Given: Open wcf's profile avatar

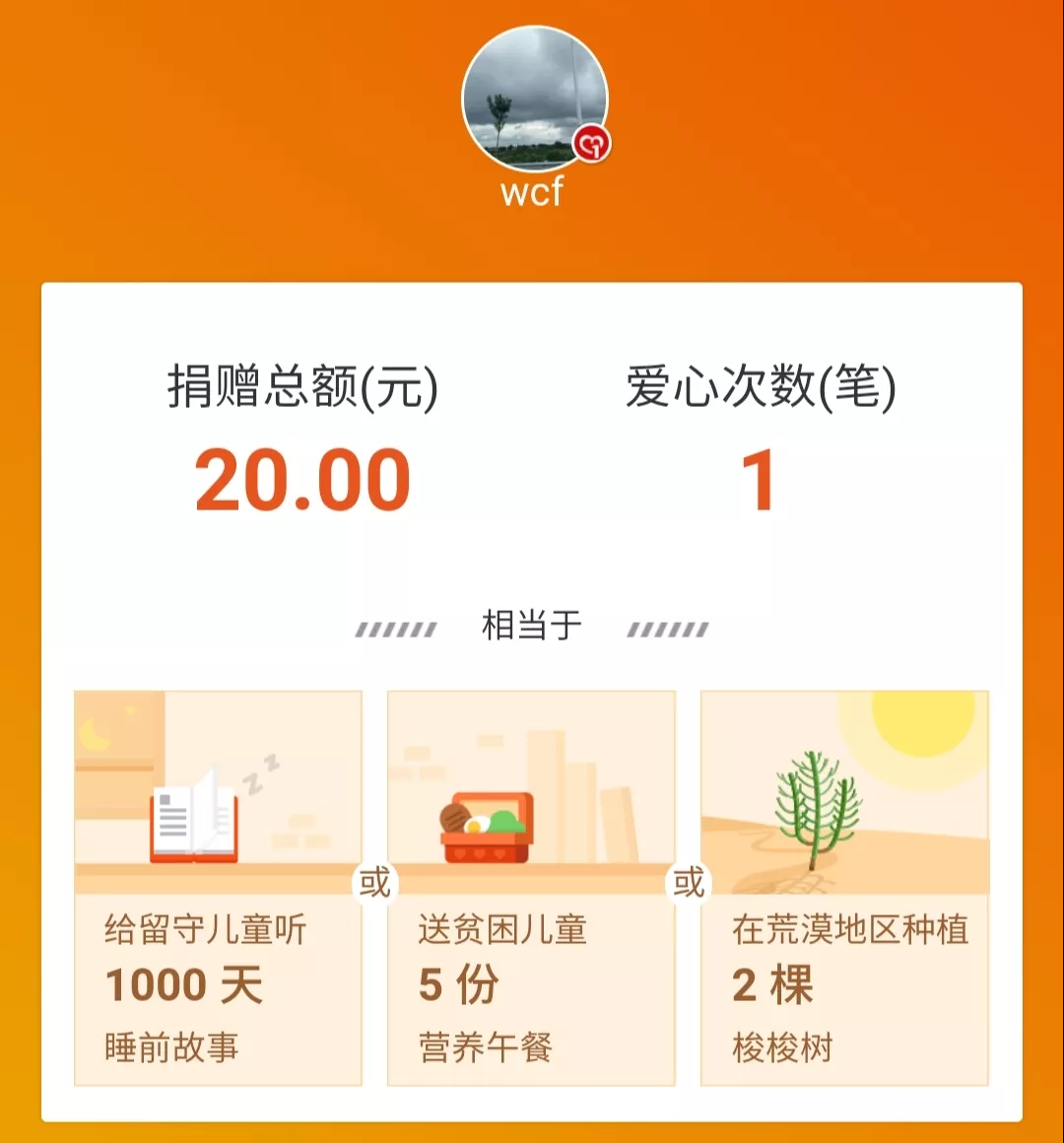Looking at the screenshot, I should (x=534, y=100).
